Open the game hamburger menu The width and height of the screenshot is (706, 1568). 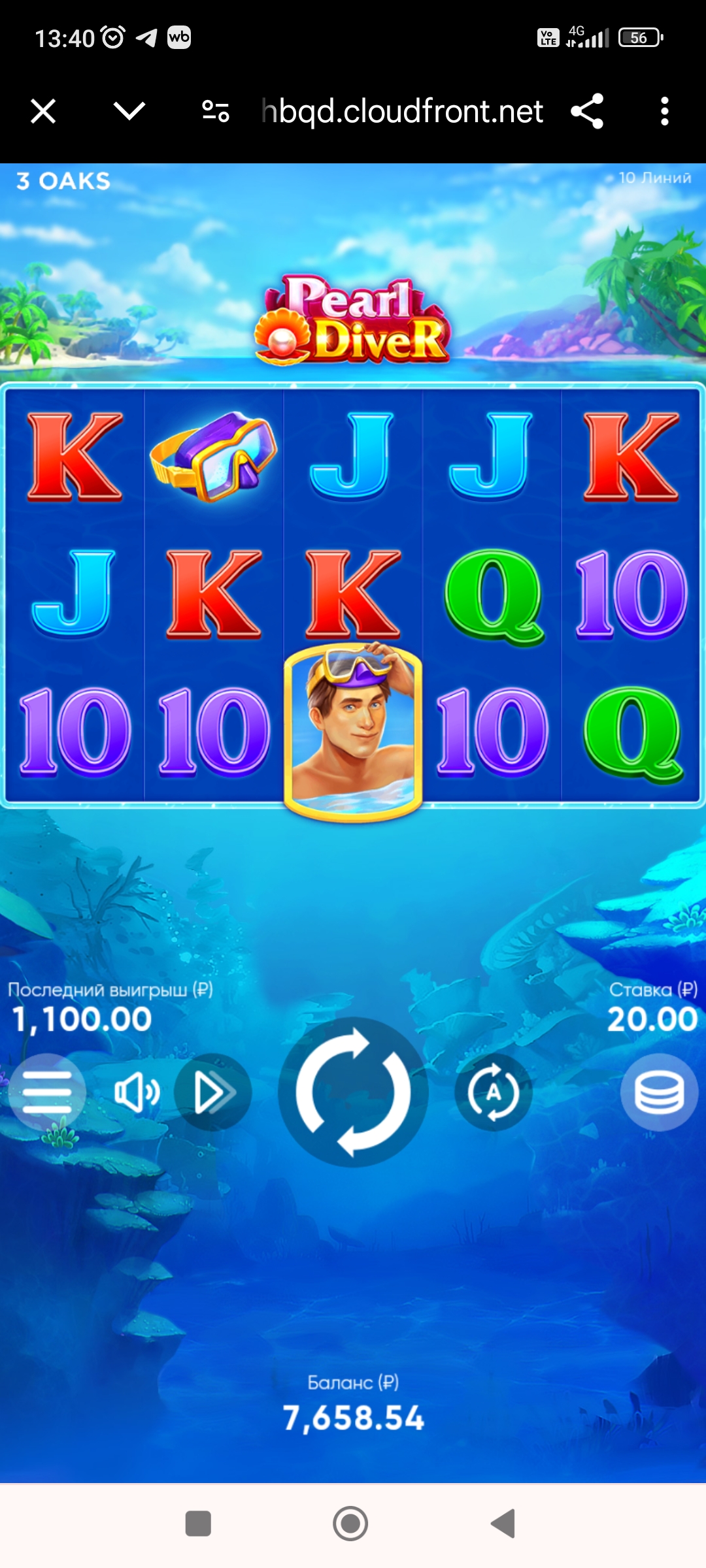click(x=47, y=1092)
